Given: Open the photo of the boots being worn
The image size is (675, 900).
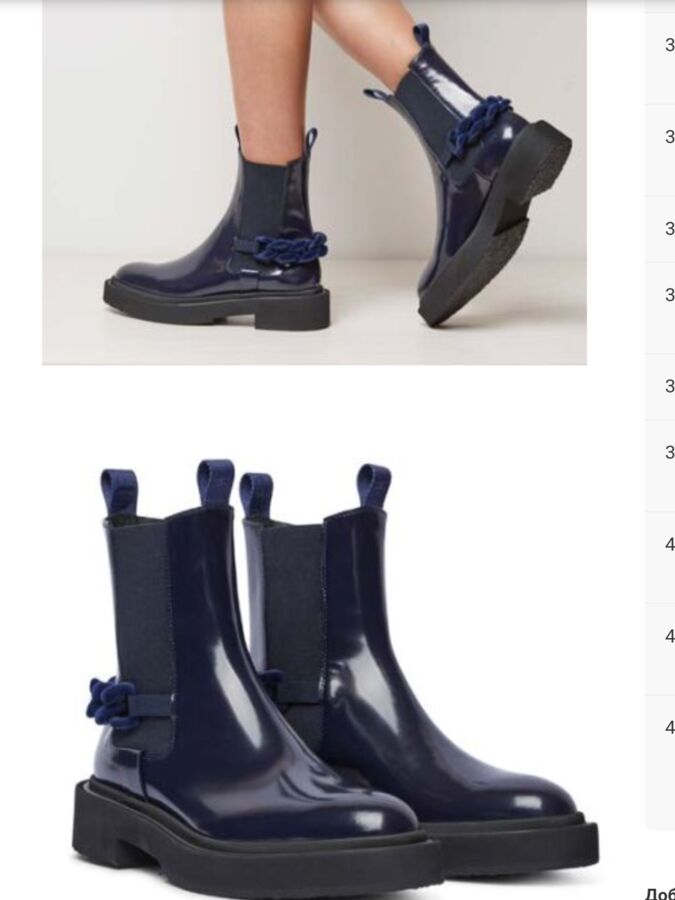Looking at the screenshot, I should pos(314,182).
